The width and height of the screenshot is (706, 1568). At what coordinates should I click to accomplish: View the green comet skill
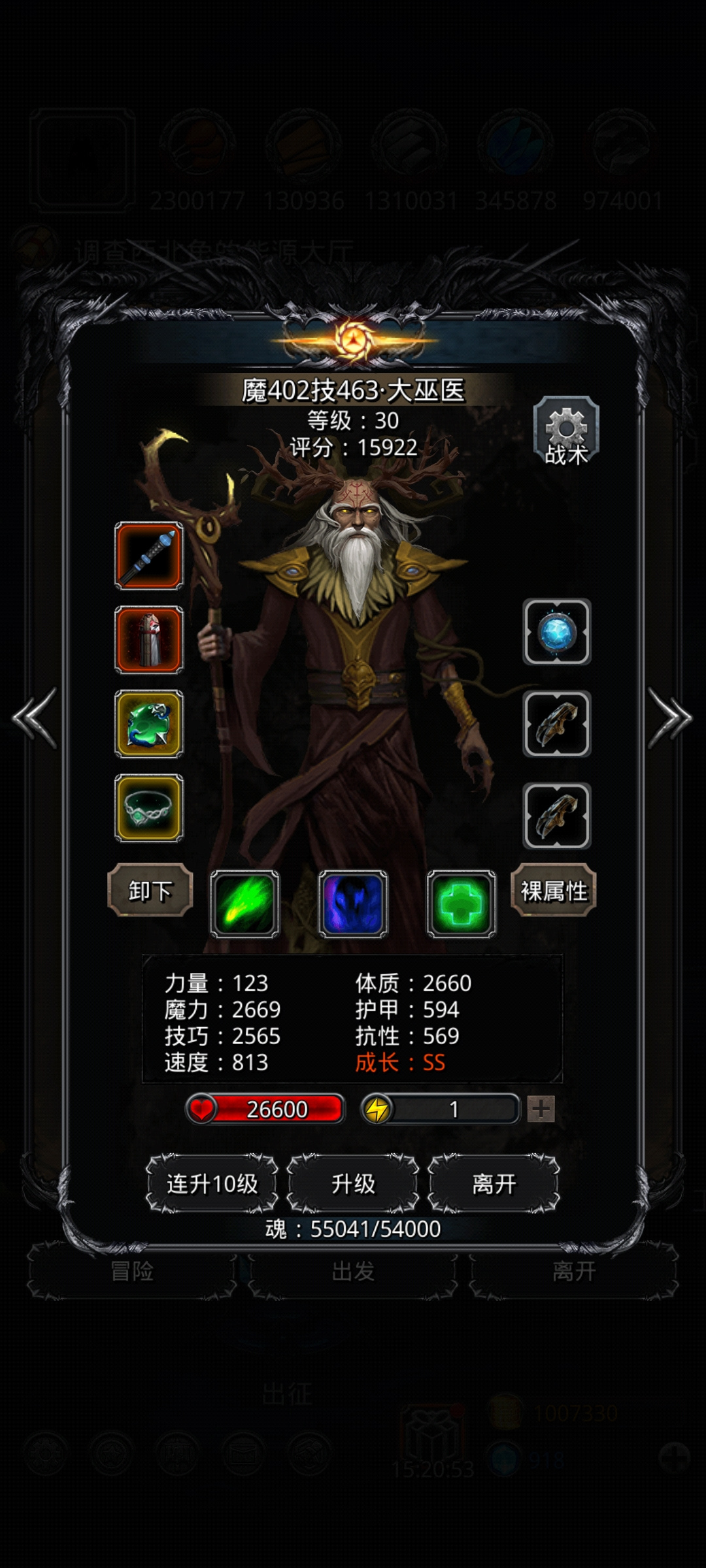244,904
